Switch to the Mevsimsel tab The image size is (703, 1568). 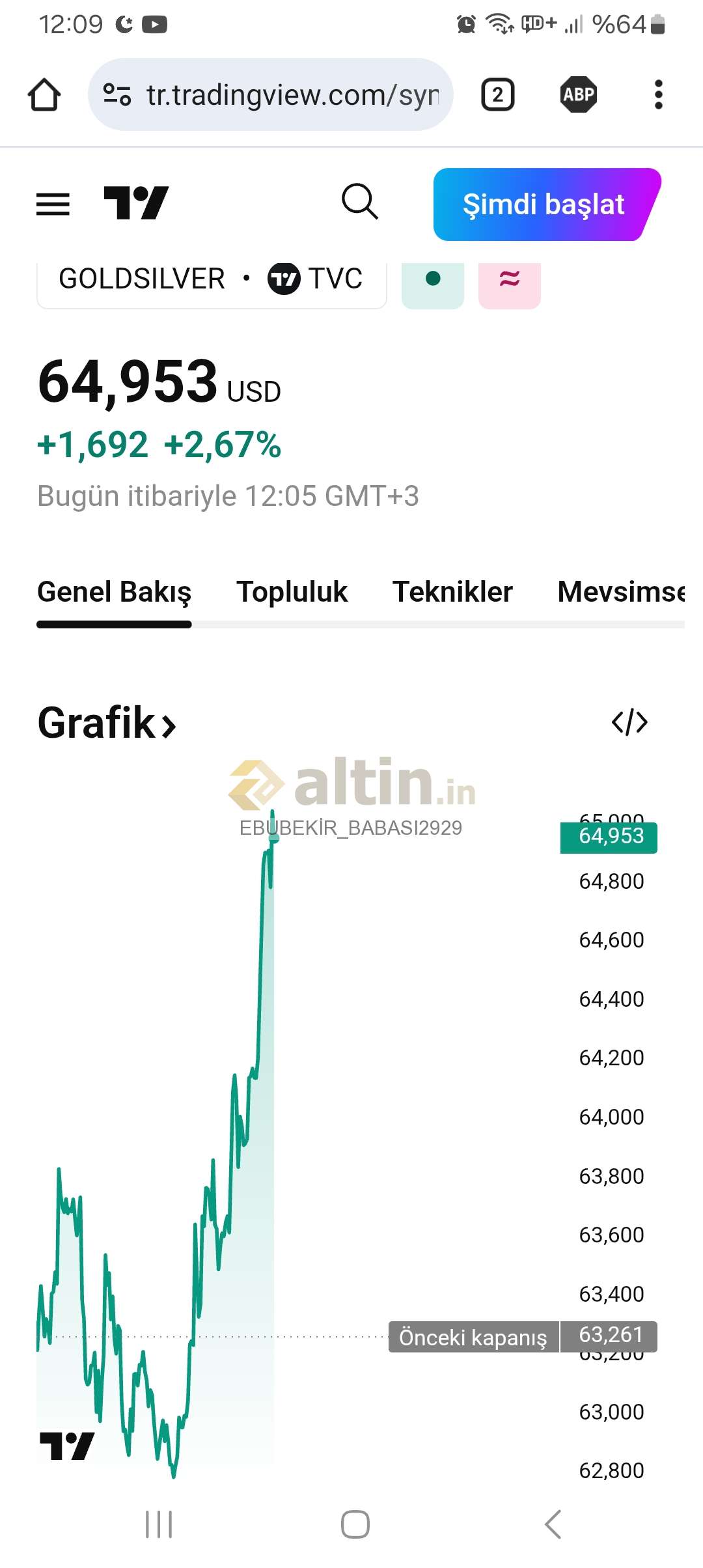point(620,592)
